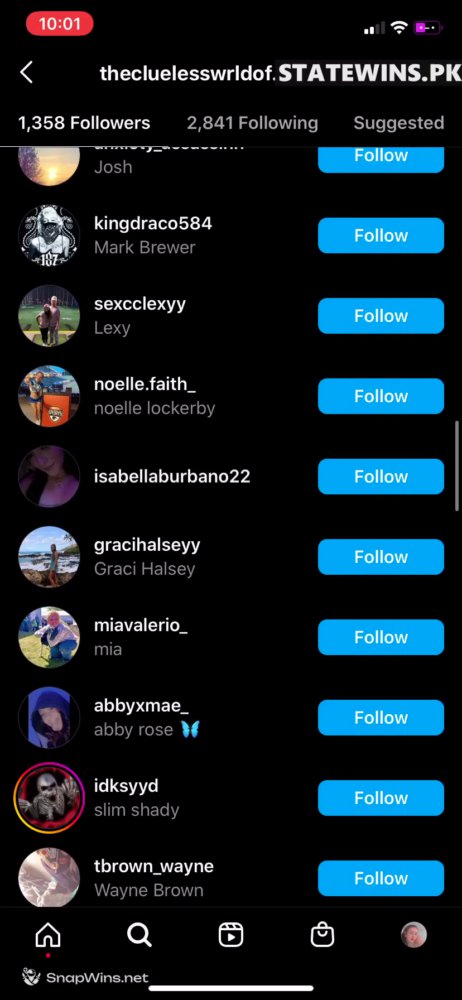This screenshot has width=462, height=1000.
Task: Open the Shop bag tab
Action: coord(322,935)
